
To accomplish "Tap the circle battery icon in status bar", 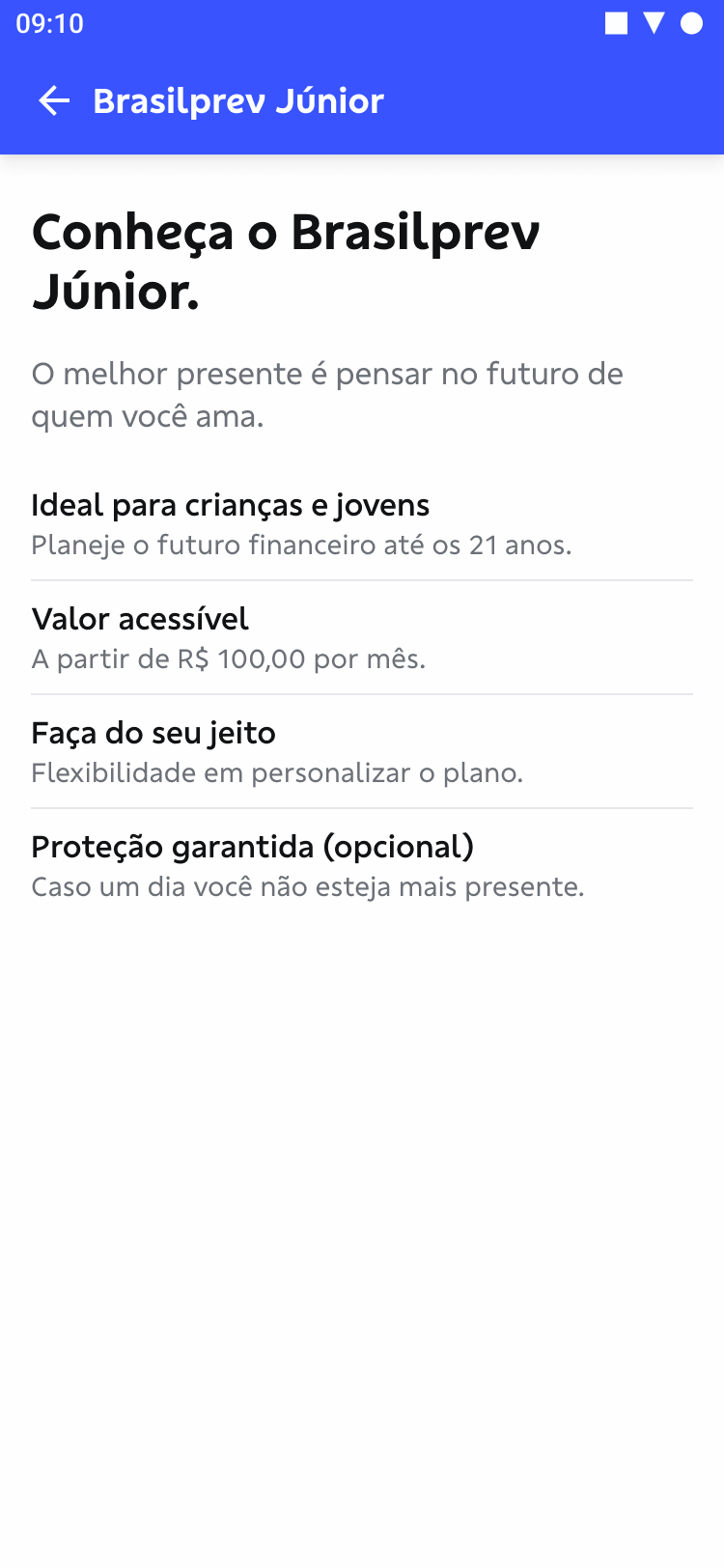I will [x=691, y=24].
